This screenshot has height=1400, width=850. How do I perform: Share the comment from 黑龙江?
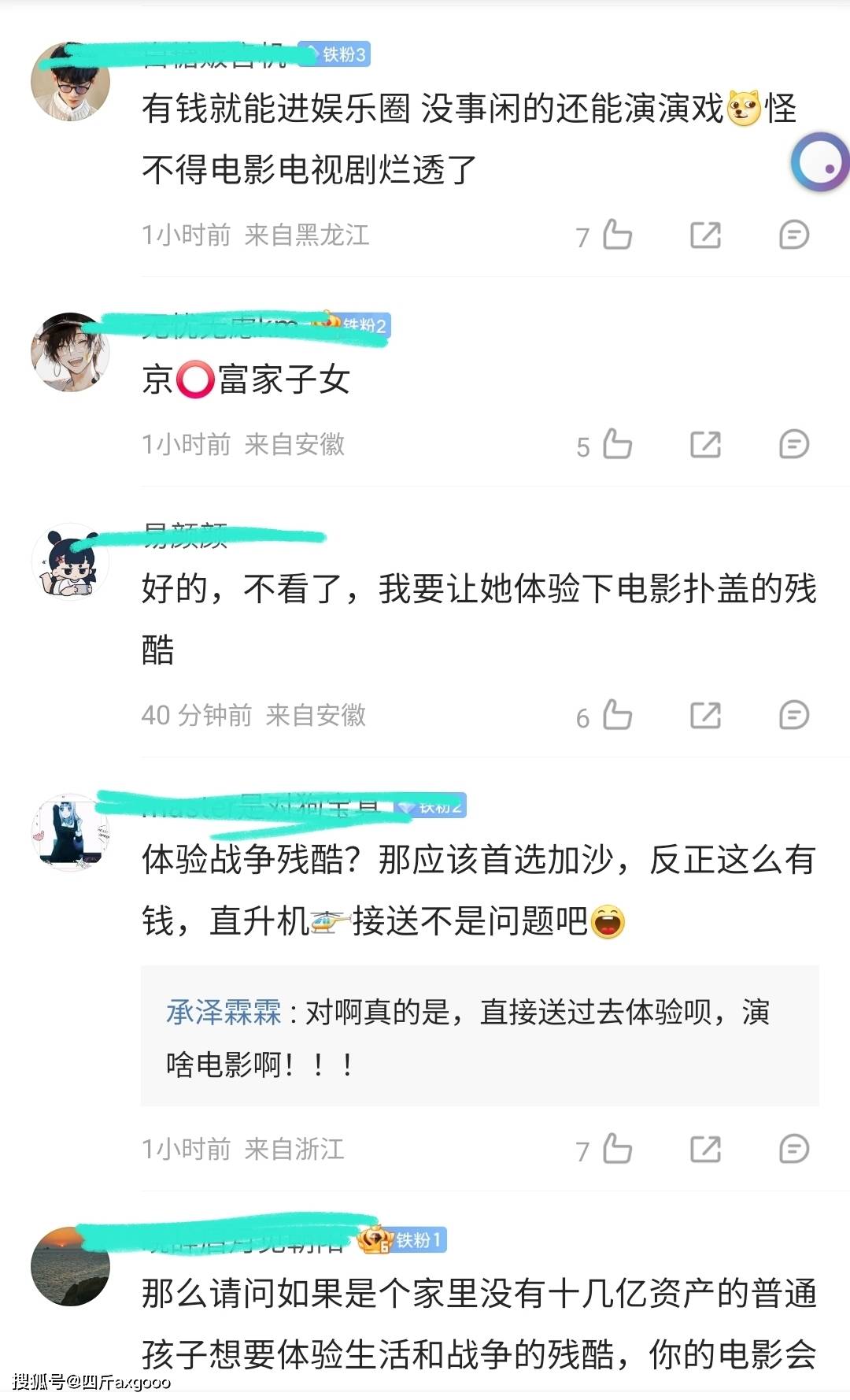[705, 235]
